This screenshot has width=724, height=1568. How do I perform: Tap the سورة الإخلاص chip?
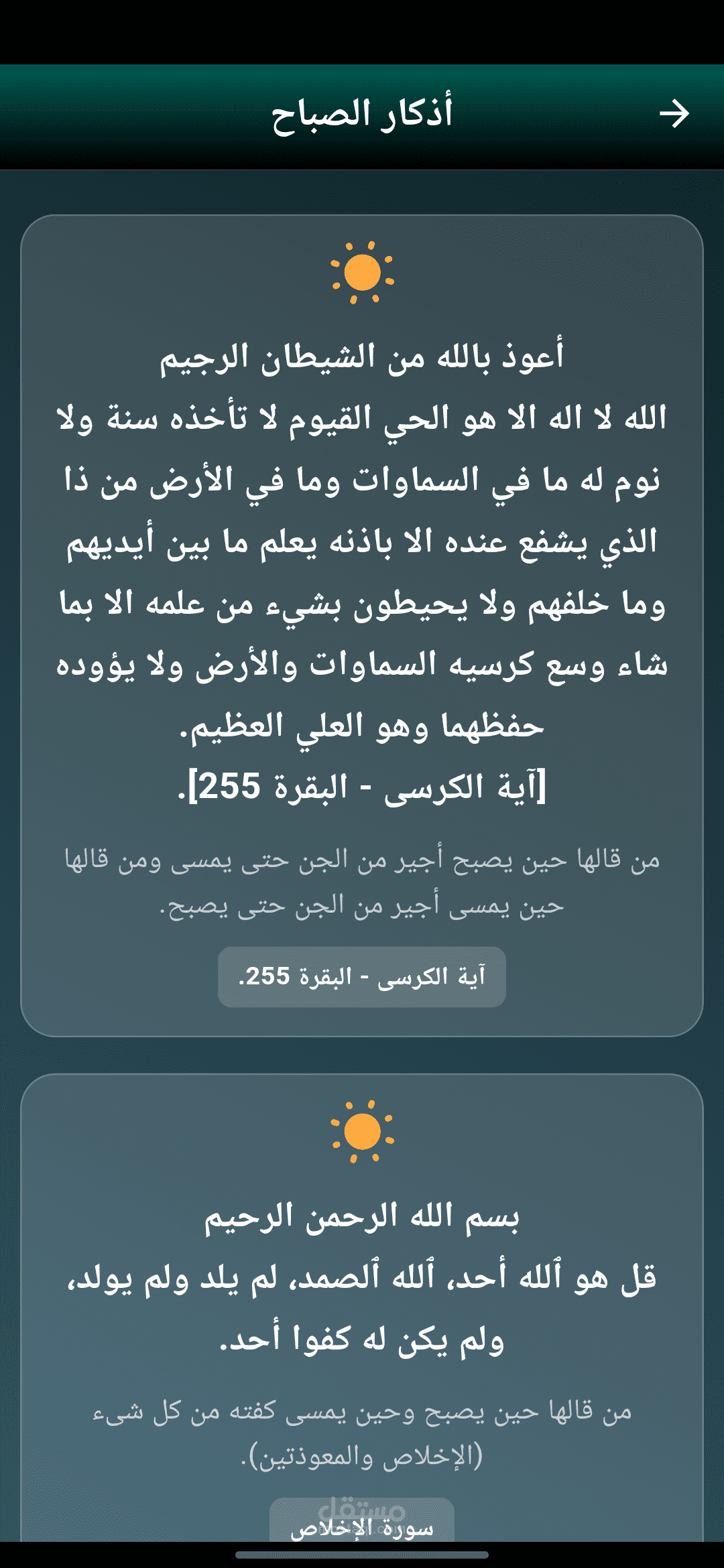pyautogui.click(x=361, y=1523)
